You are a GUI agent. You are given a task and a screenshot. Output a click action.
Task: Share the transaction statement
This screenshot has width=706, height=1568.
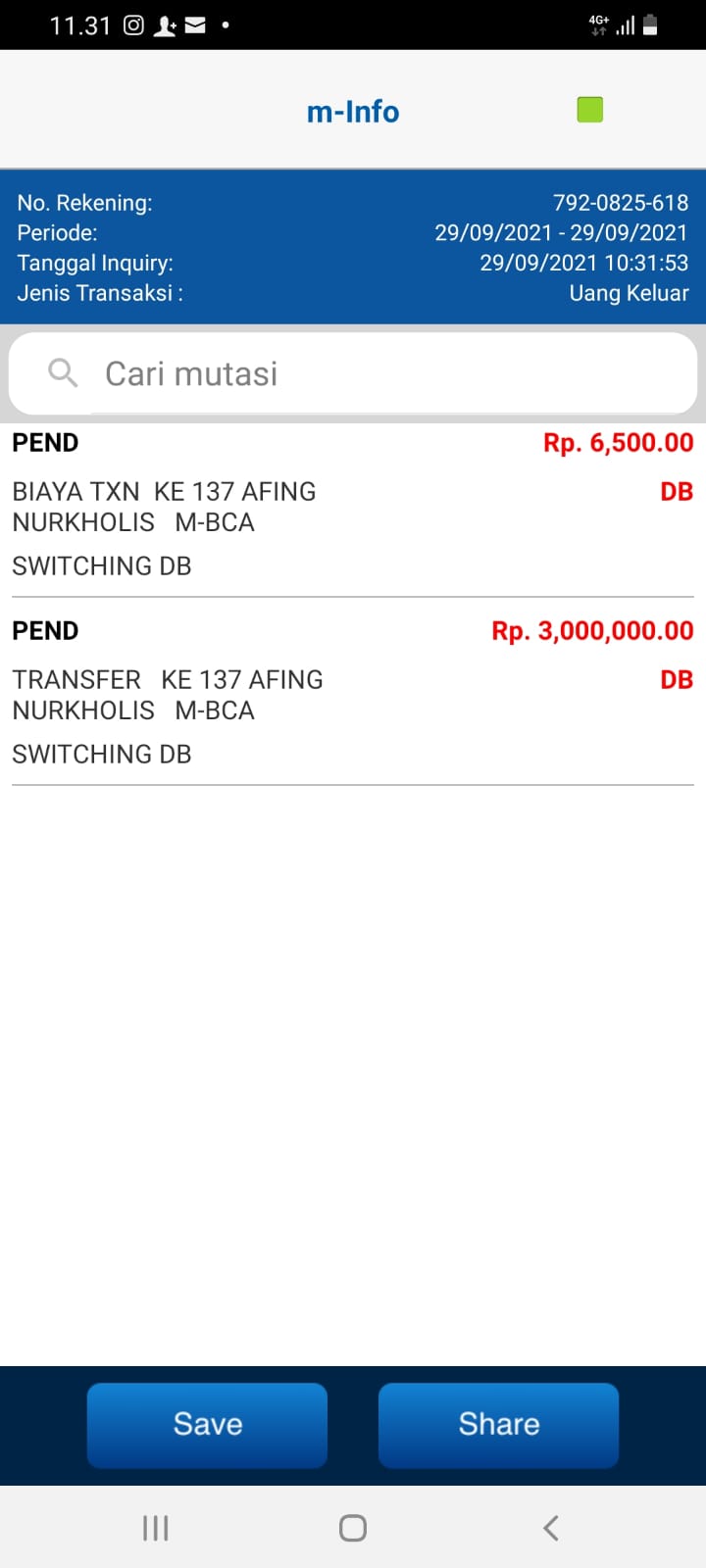[x=498, y=1424]
